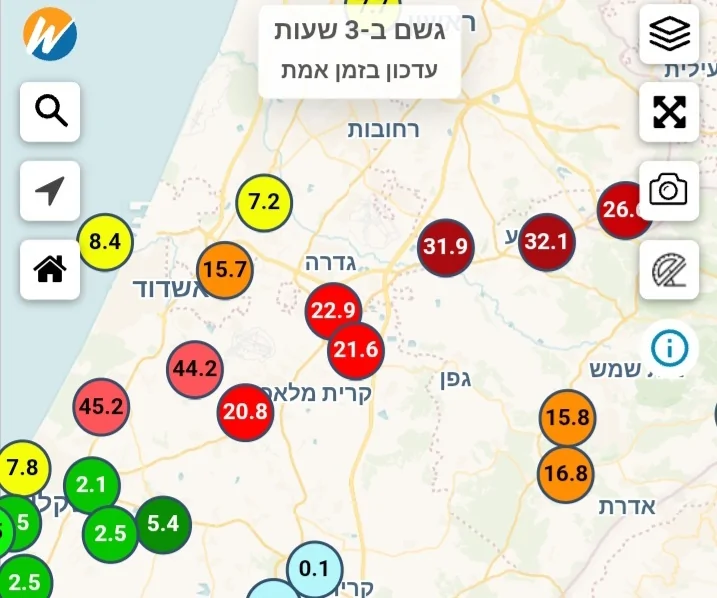This screenshot has width=717, height=598.
Task: Take a map snapshot with camera icon
Action: (669, 189)
